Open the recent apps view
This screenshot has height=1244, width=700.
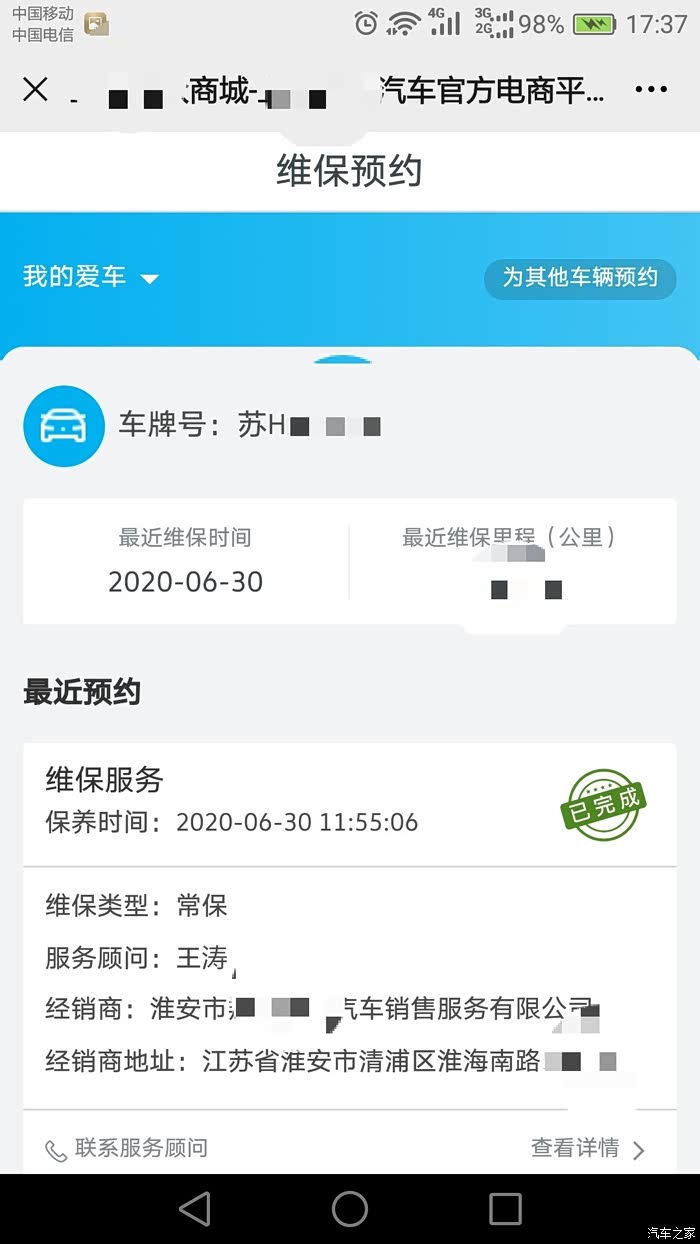[x=505, y=1208]
